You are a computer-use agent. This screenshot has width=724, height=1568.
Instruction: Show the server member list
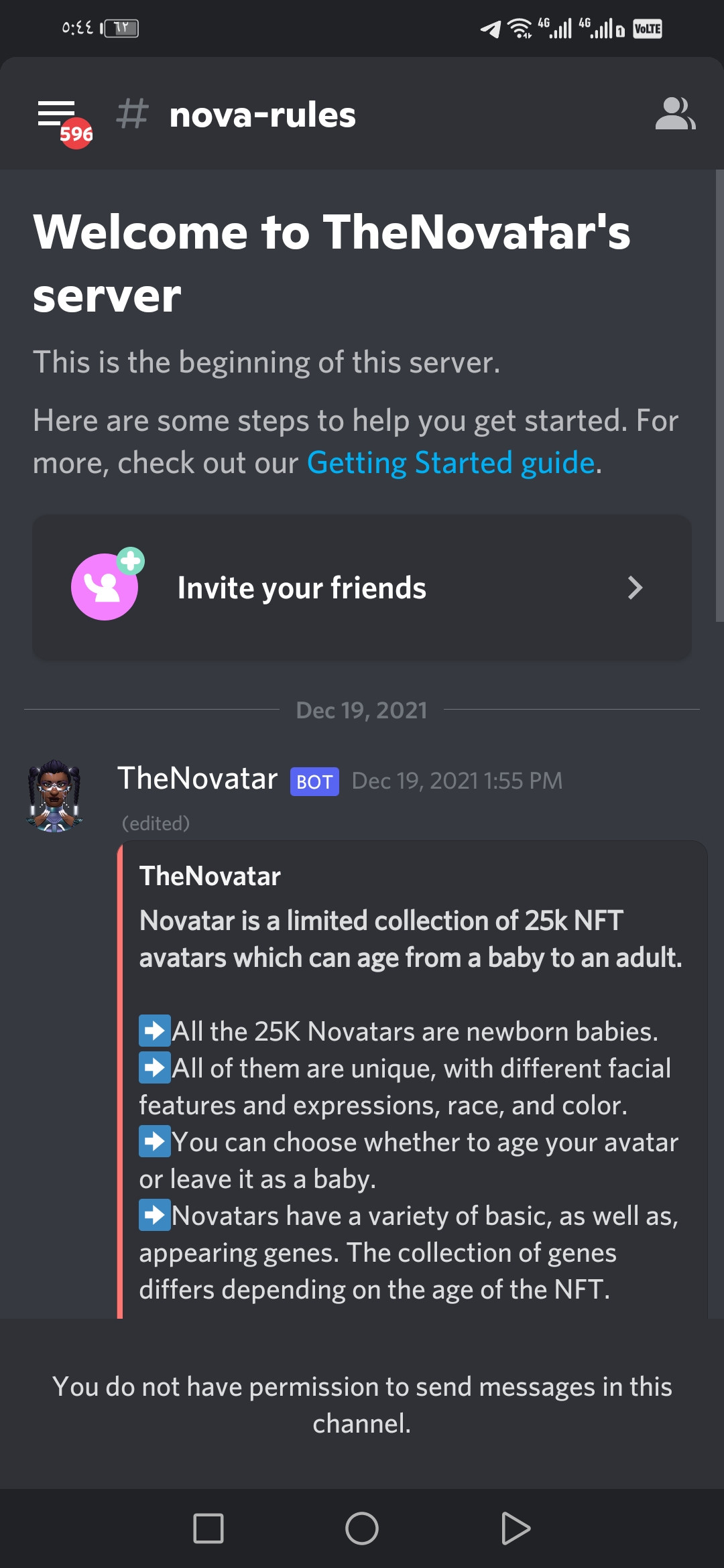[675, 113]
